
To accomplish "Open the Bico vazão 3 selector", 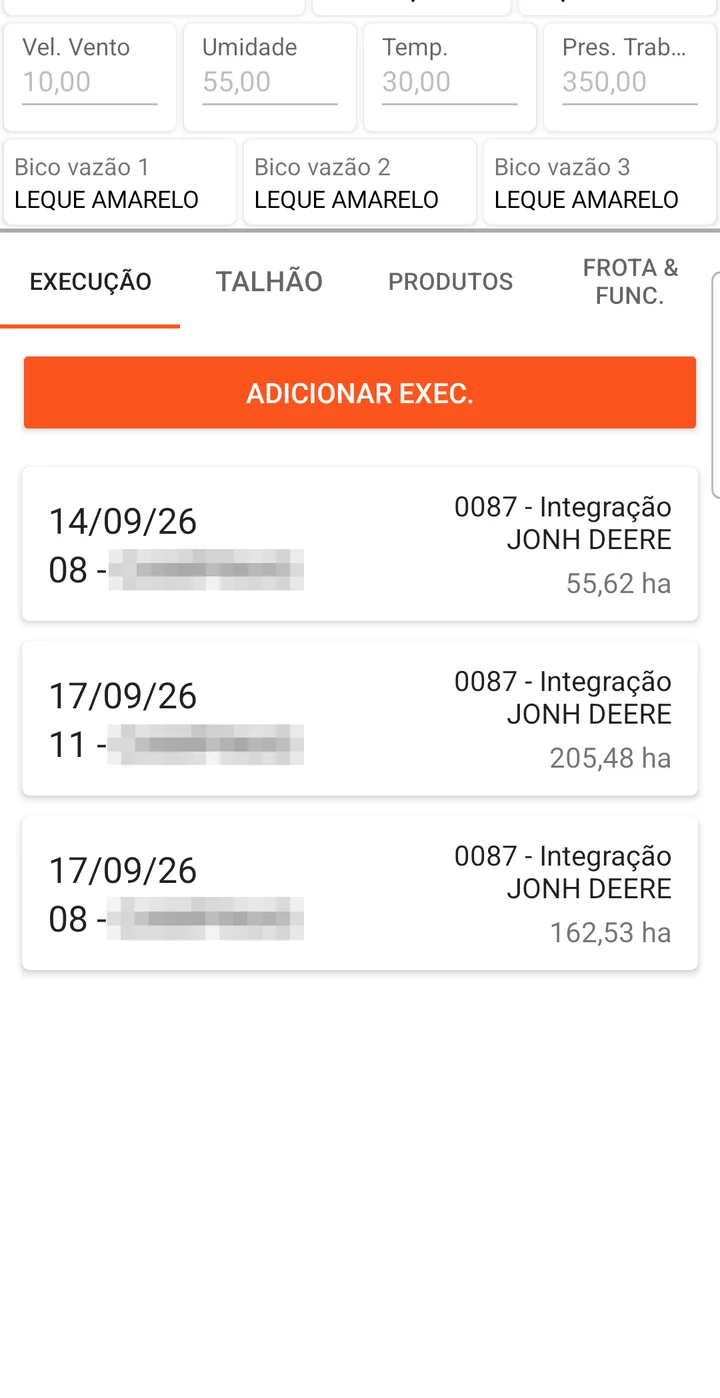I will [x=600, y=182].
